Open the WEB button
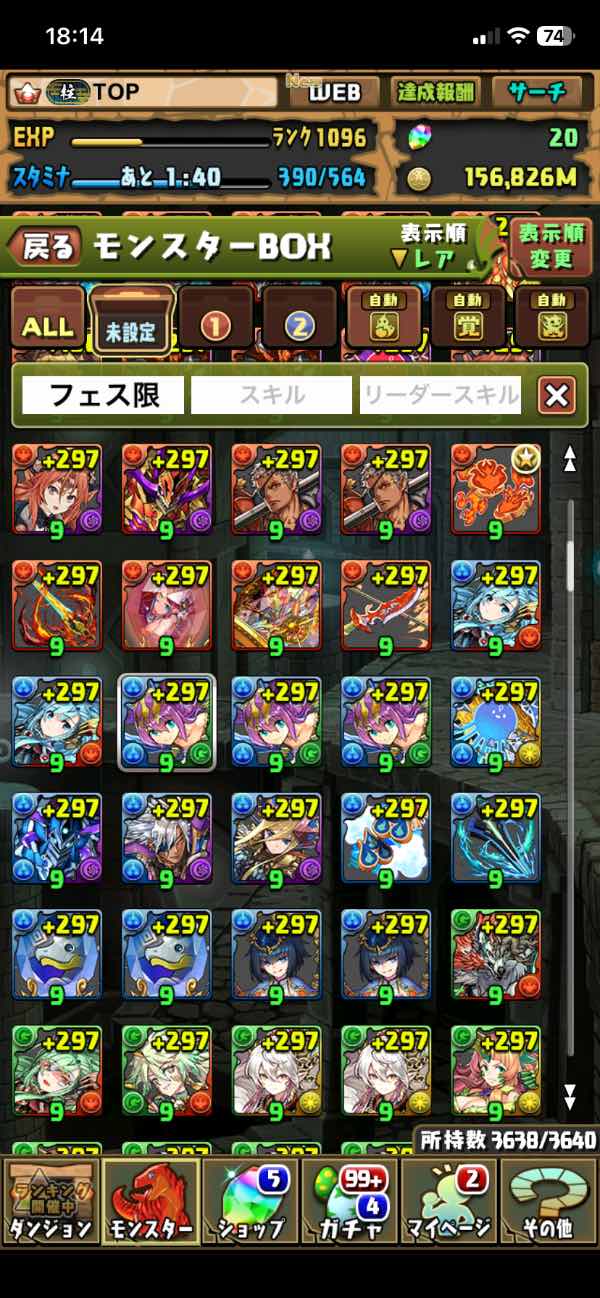The width and height of the screenshot is (600, 1298). pos(334,93)
